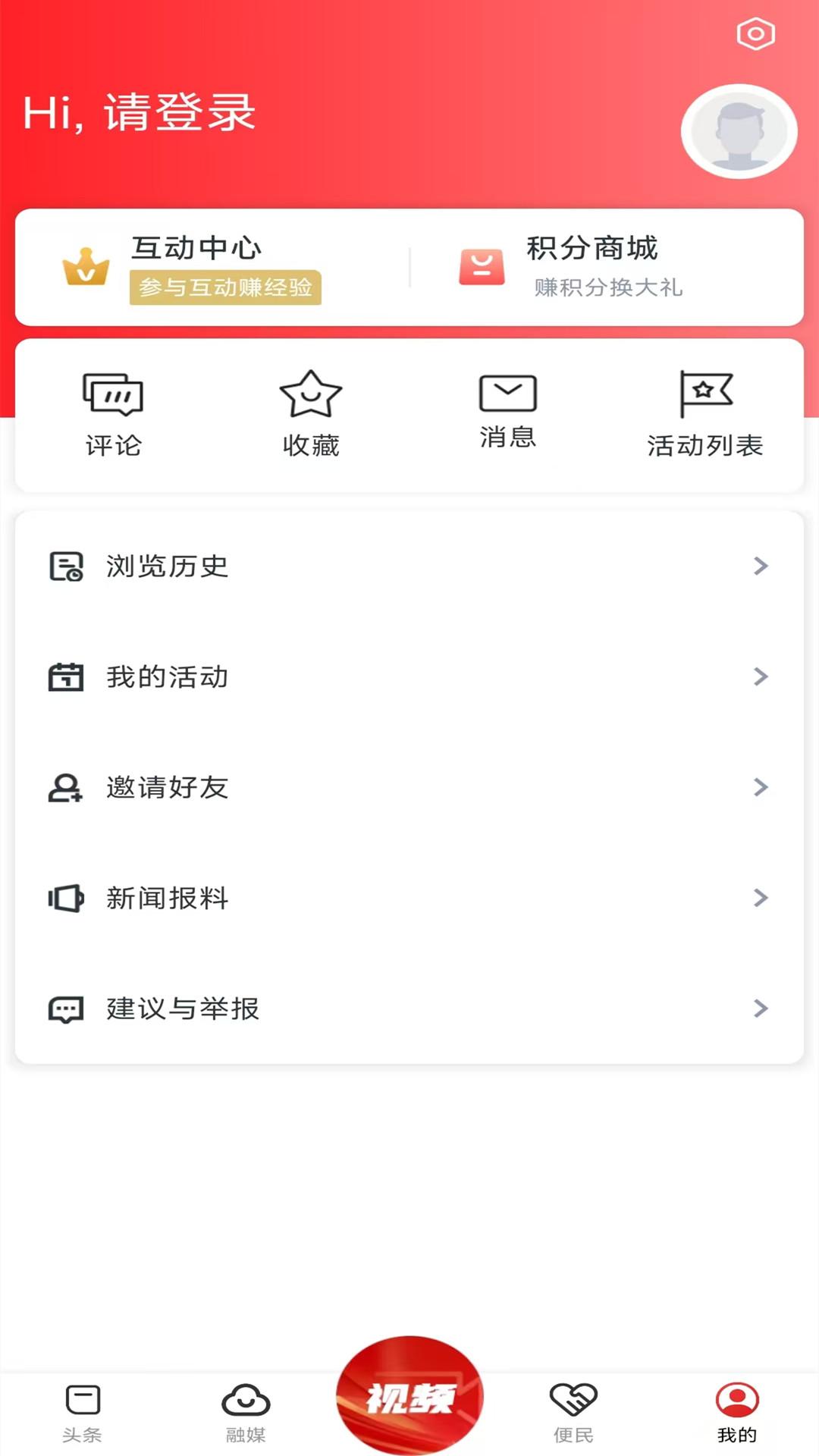
Task: Expand the 浏览历史 row chevron
Action: click(x=761, y=565)
